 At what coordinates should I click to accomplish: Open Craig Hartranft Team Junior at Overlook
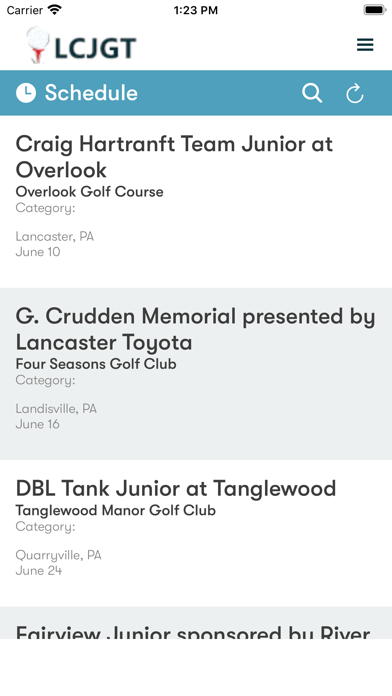[x=196, y=202]
